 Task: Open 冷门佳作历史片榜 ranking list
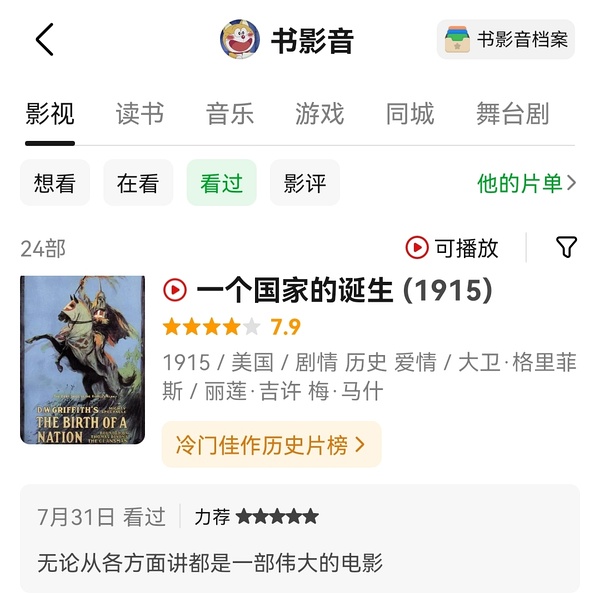(271, 444)
